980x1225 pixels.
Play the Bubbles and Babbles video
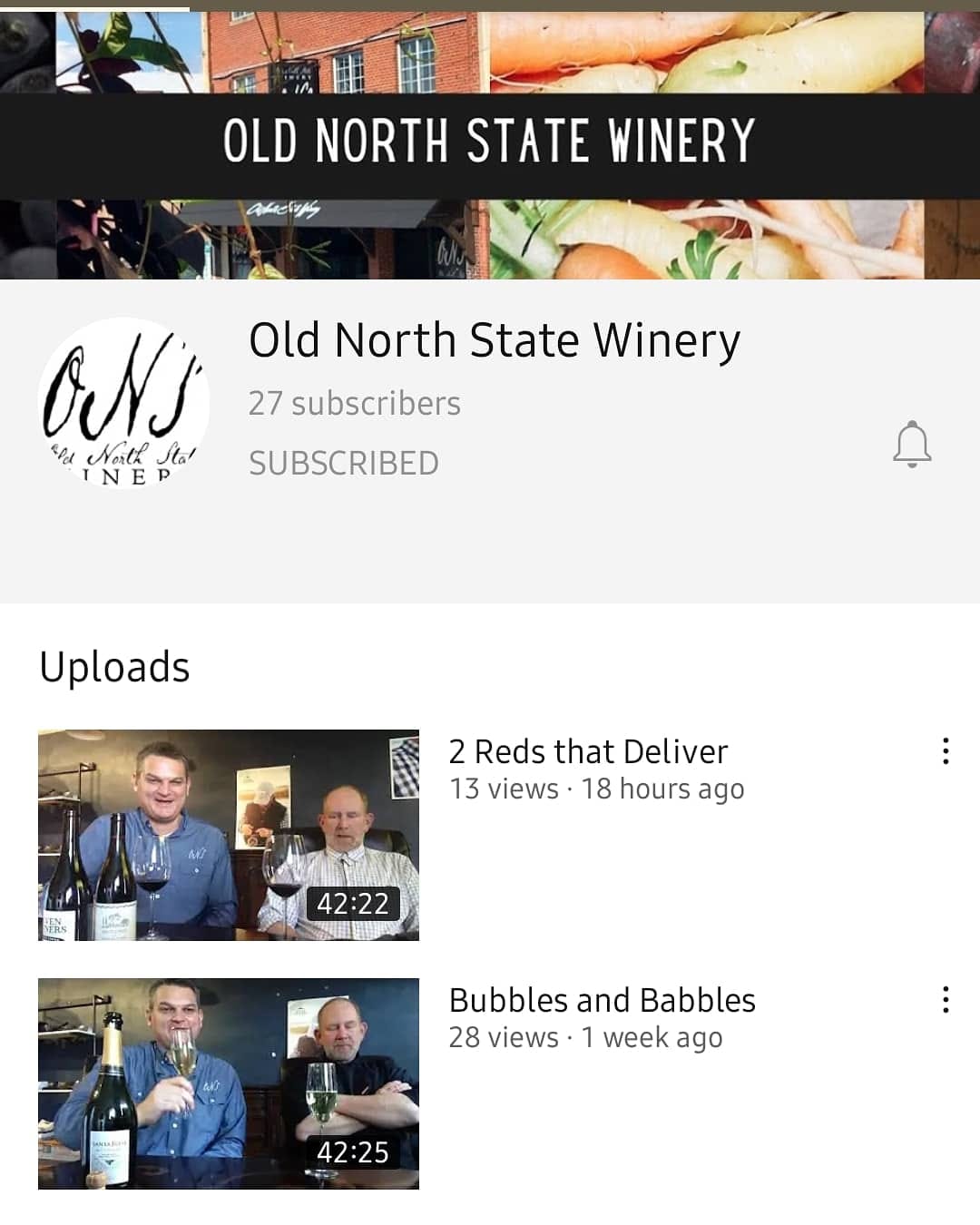click(229, 1083)
